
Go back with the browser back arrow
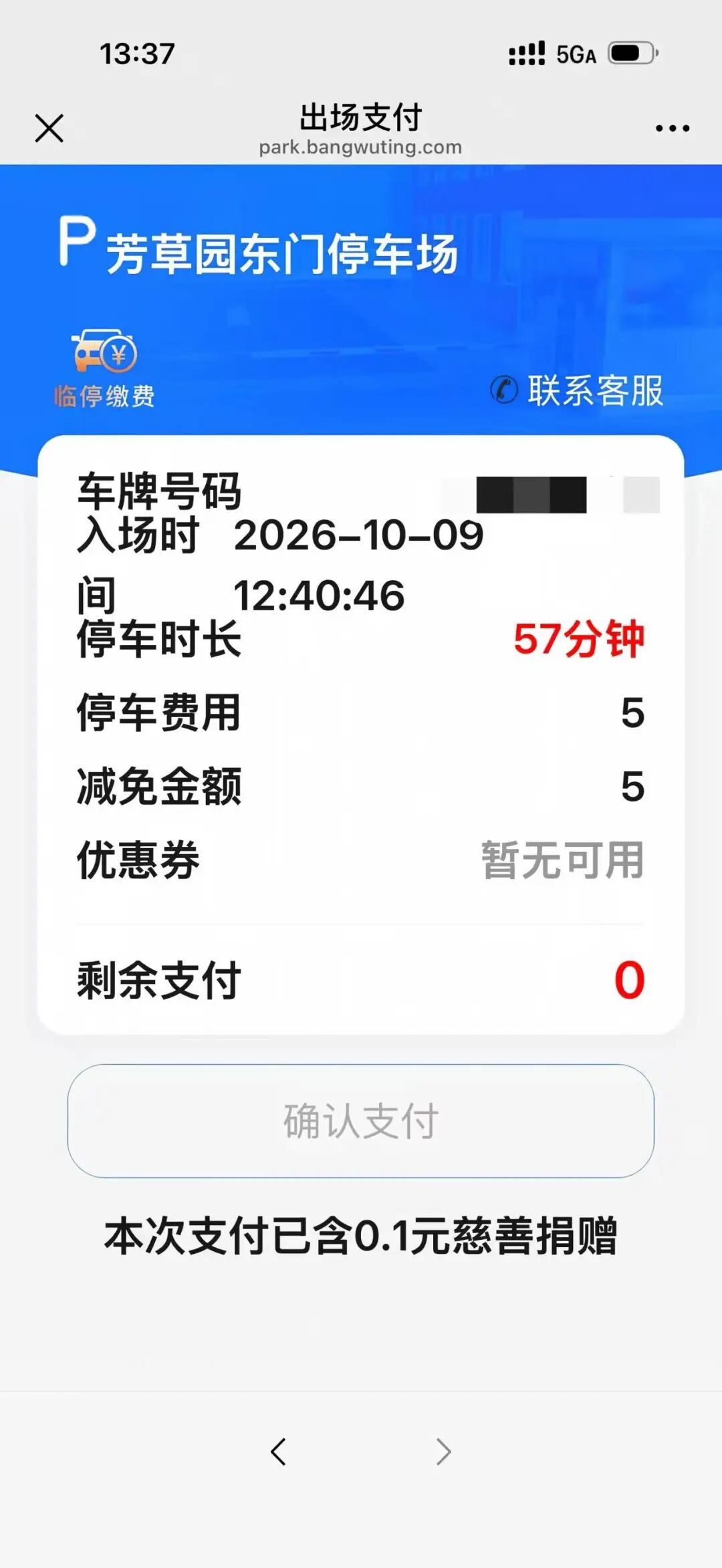278,1452
